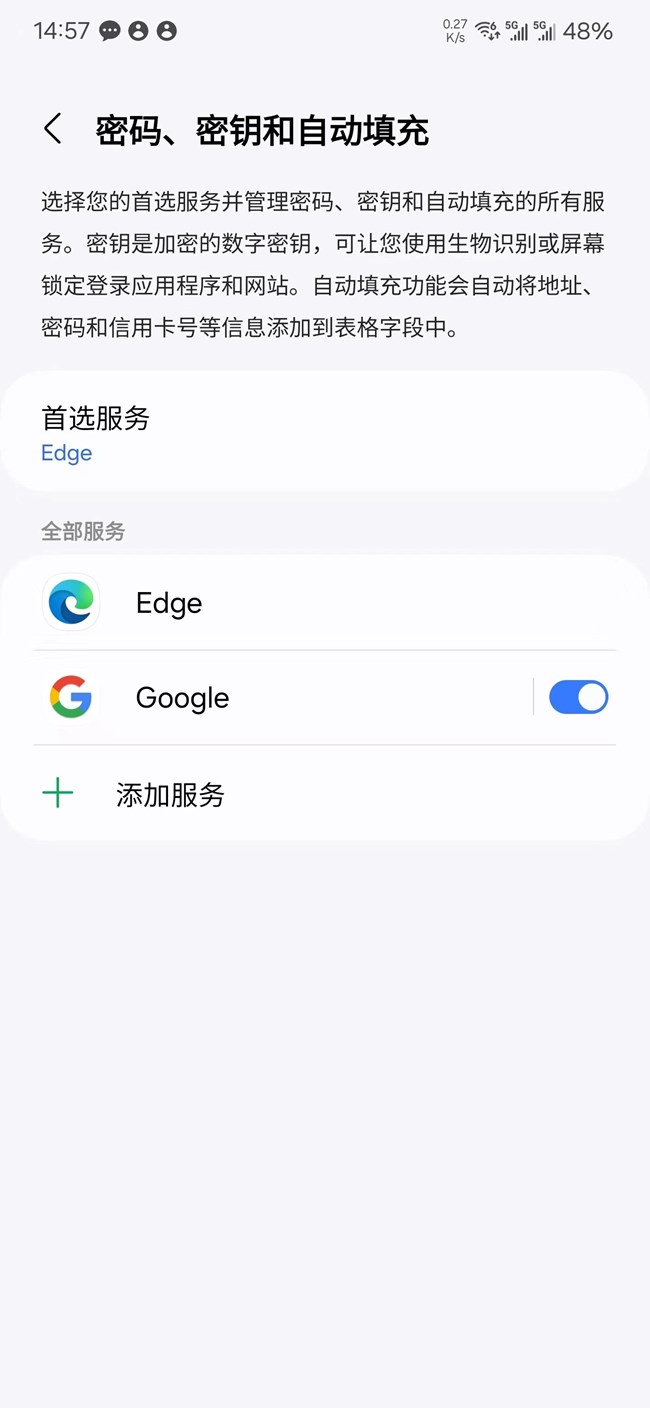Open the Edge service row

(x=324, y=603)
